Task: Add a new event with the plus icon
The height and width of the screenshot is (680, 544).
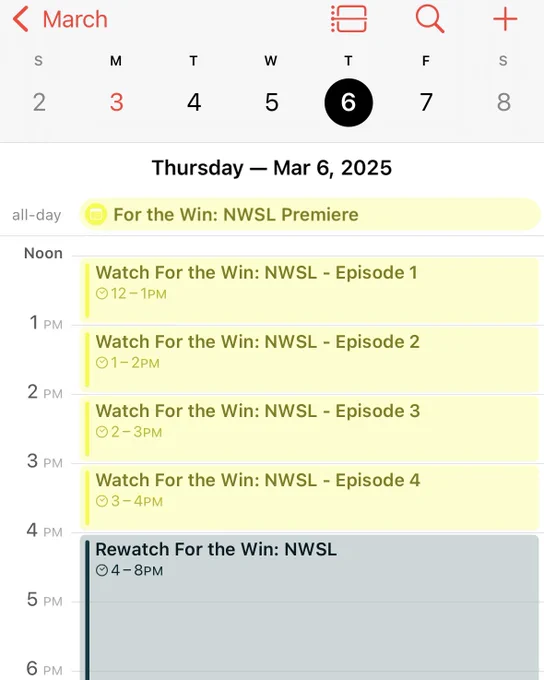Action: [505, 20]
